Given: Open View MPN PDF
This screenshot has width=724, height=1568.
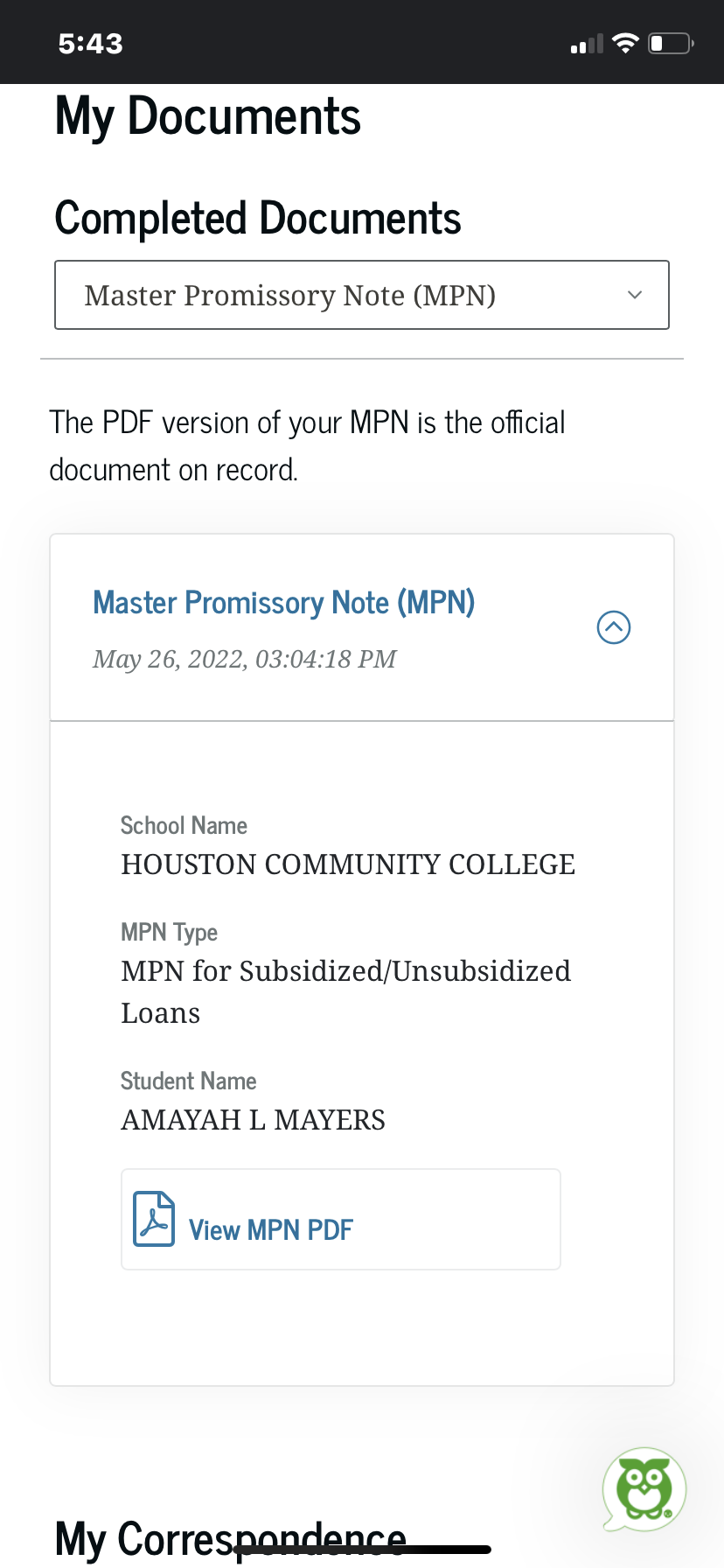Looking at the screenshot, I should pos(341,1220).
